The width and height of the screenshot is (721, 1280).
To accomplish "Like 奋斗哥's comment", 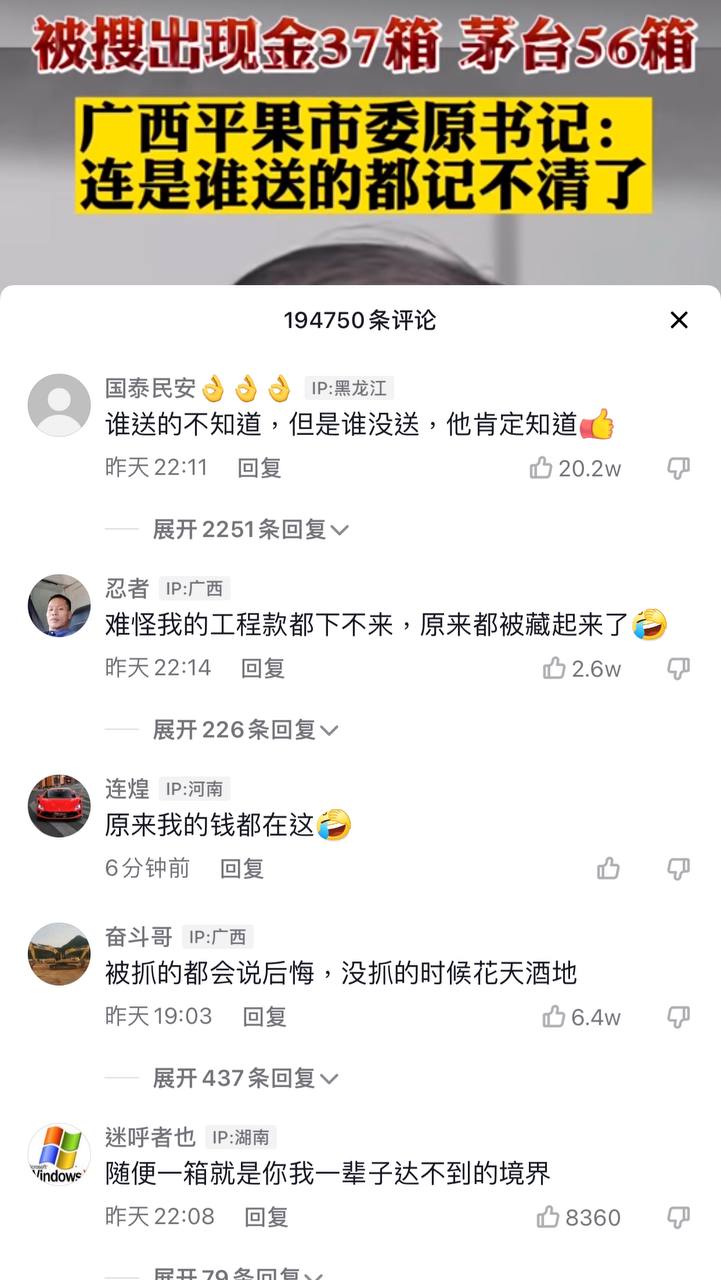I will click(581, 1017).
